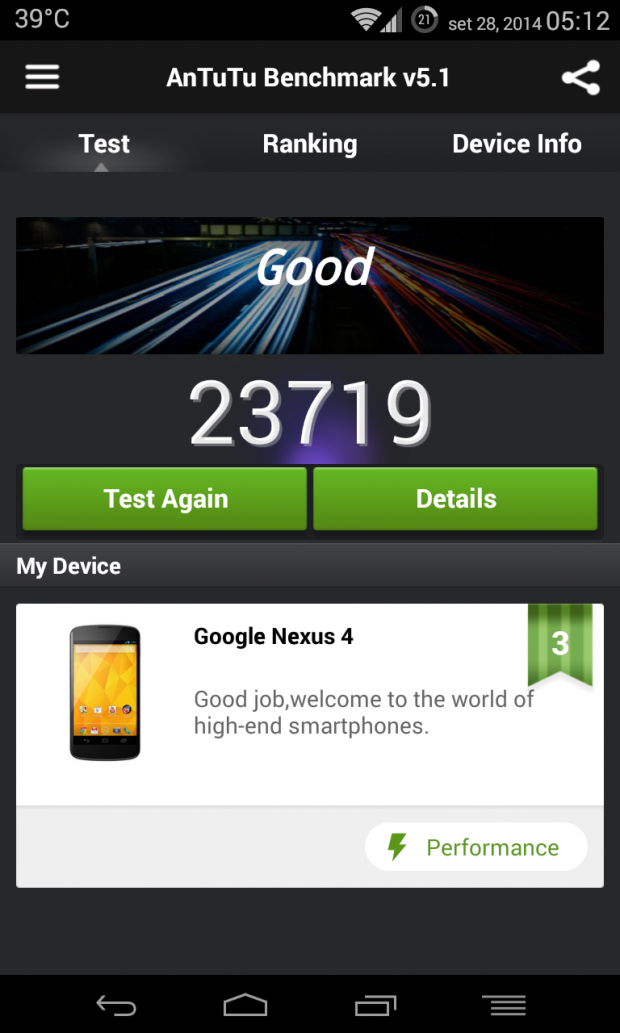View score Details
Screen dimensions: 620x1033
(456, 498)
